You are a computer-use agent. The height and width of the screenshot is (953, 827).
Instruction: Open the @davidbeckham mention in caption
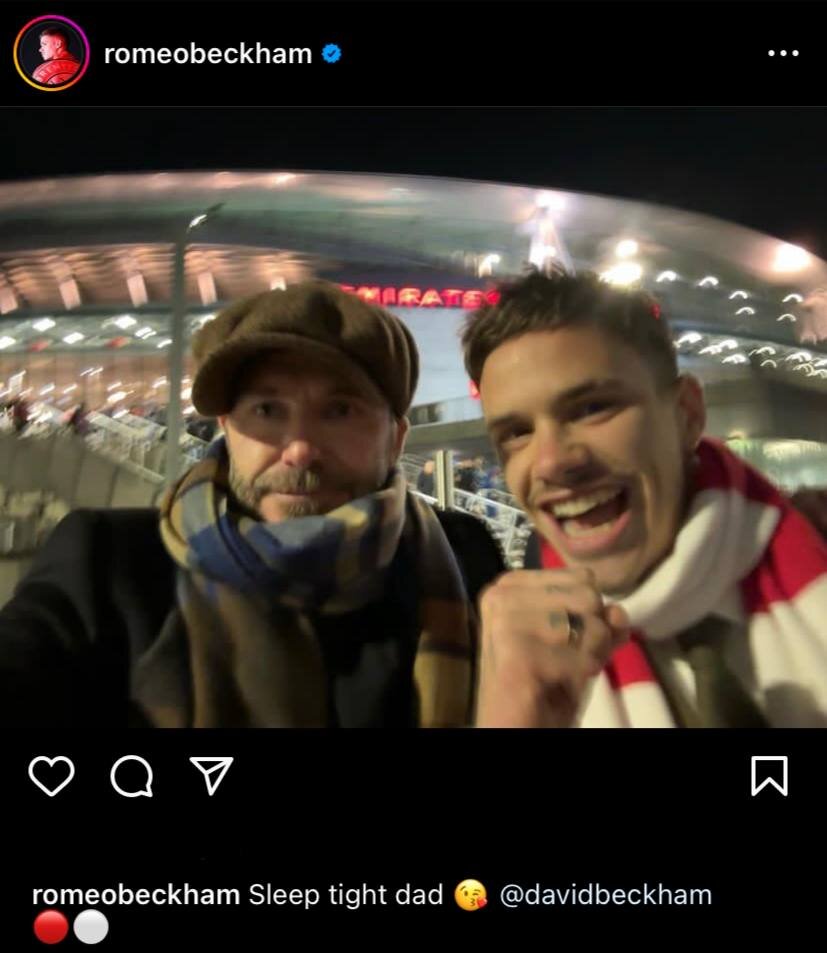coord(605,894)
